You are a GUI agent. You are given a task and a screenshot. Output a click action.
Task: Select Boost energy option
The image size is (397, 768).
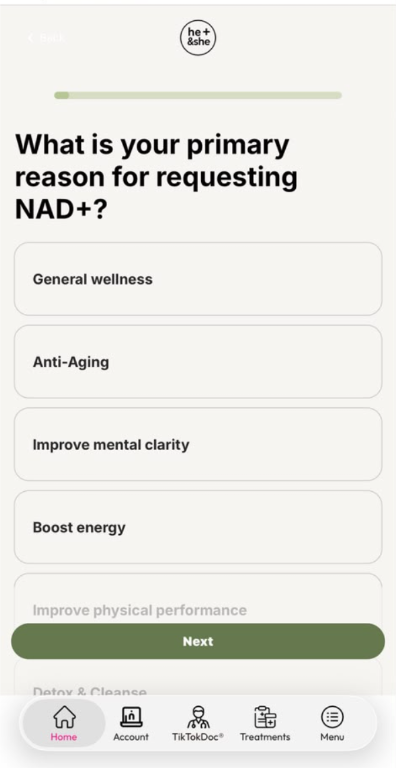click(198, 527)
